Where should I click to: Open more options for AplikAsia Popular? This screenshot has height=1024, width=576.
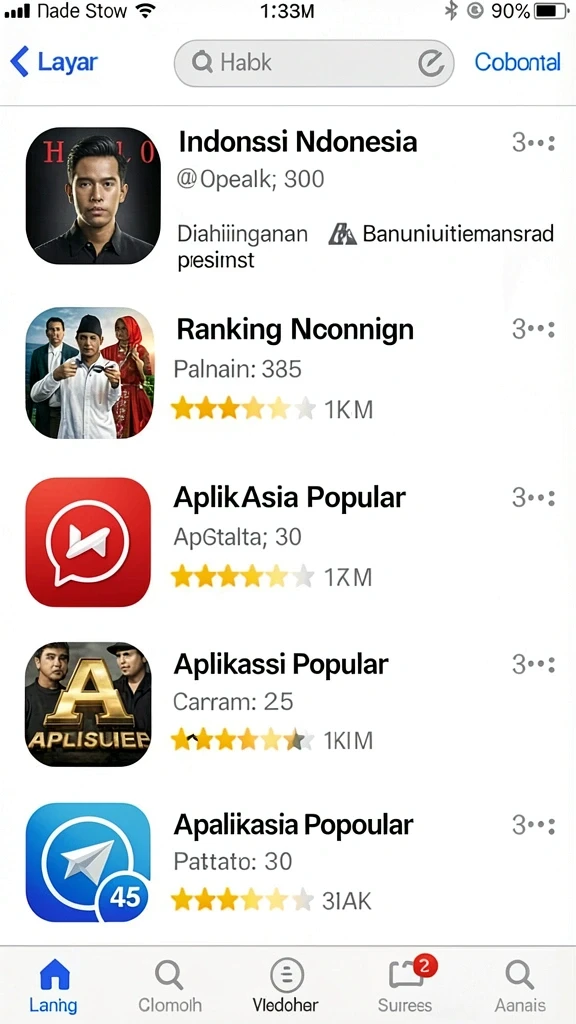534,499
